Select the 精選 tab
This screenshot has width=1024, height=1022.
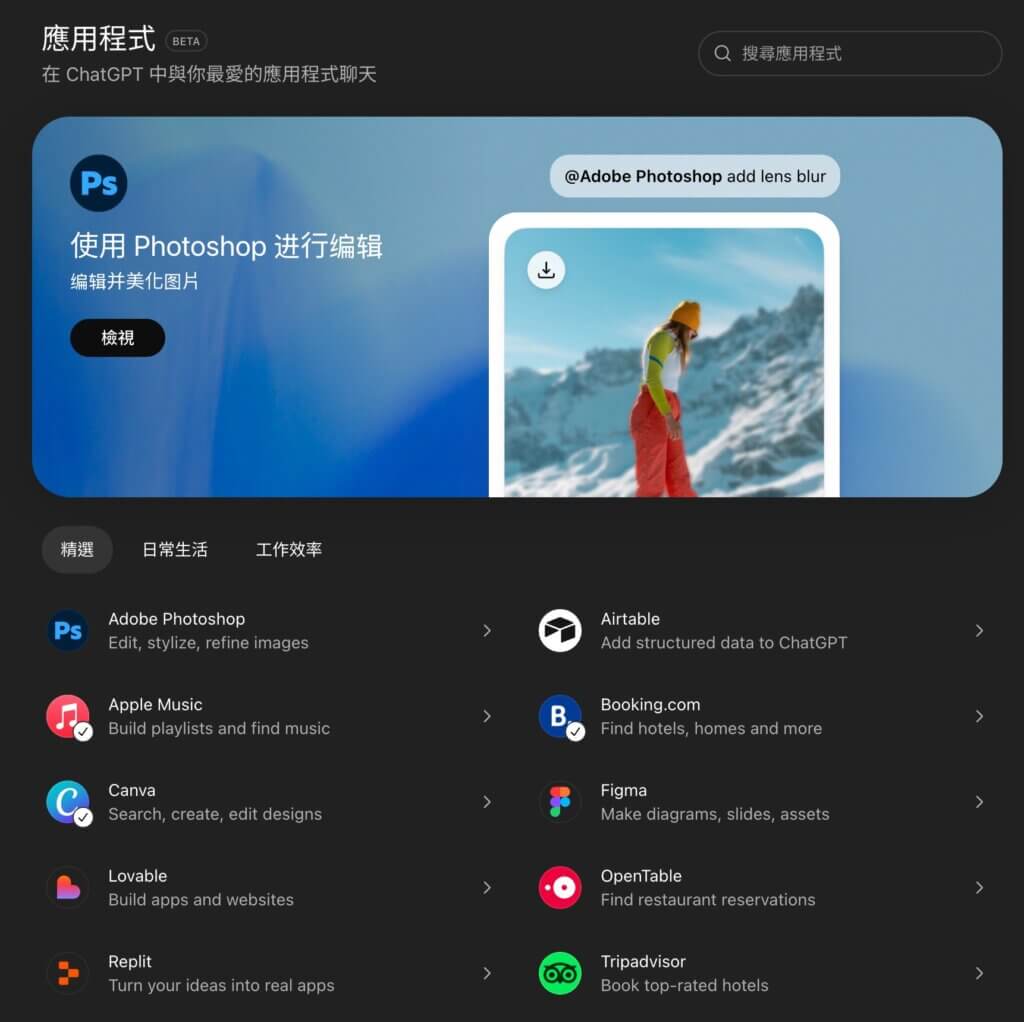pyautogui.click(x=77, y=549)
